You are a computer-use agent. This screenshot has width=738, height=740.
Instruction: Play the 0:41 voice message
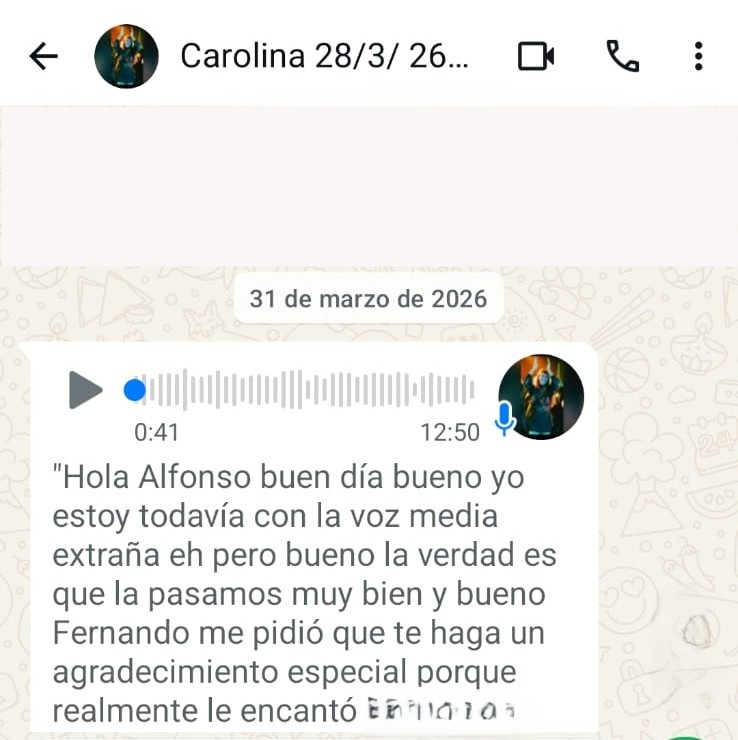click(86, 390)
